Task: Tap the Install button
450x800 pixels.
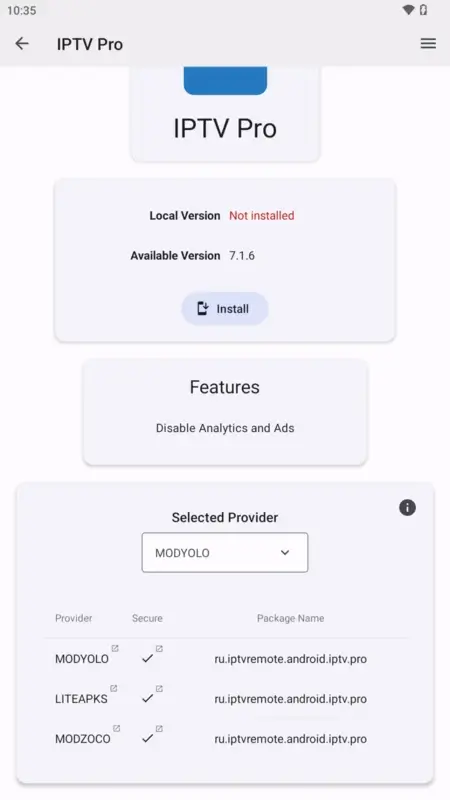Action: tap(225, 309)
